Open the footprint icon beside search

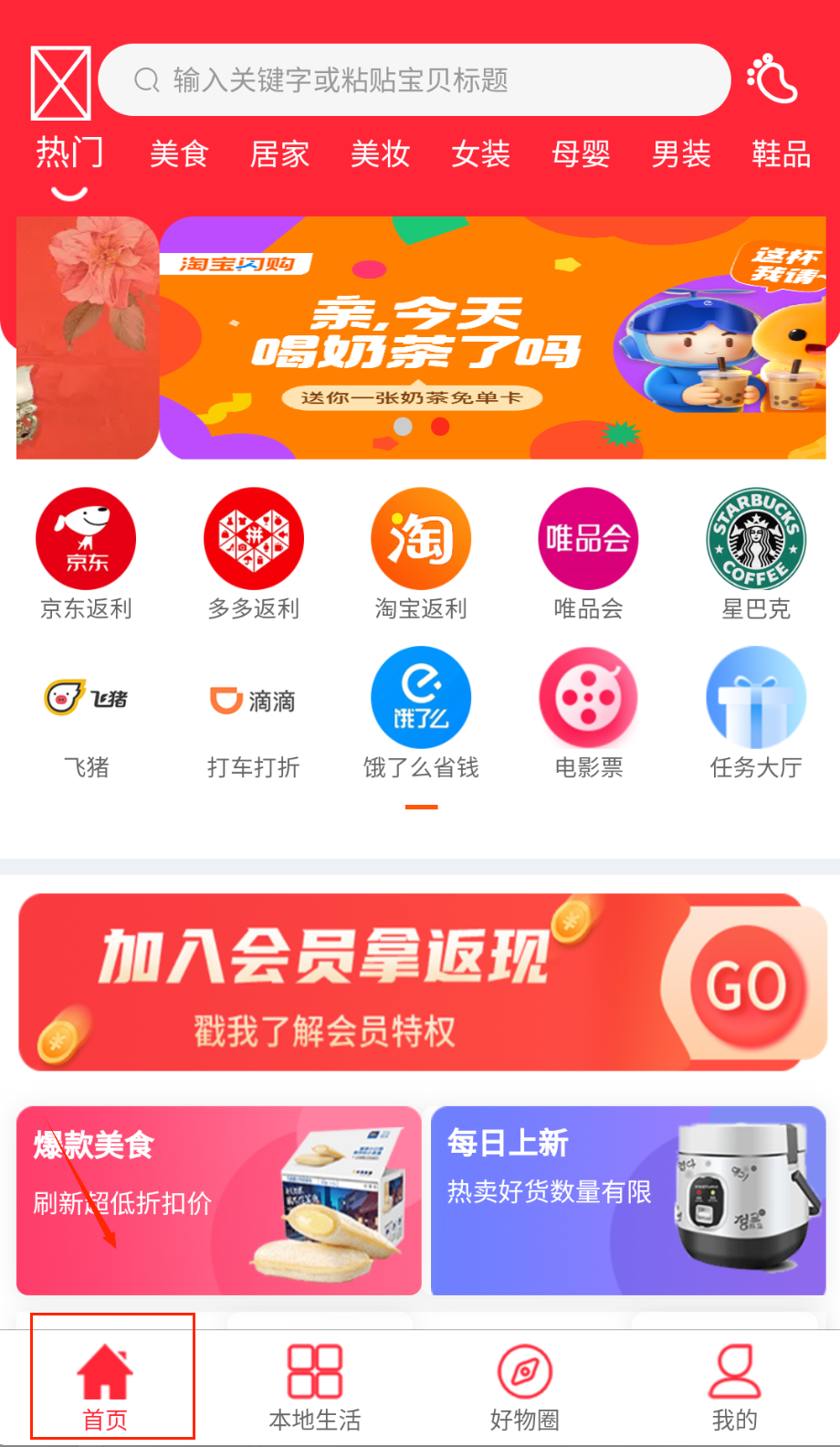point(772,79)
